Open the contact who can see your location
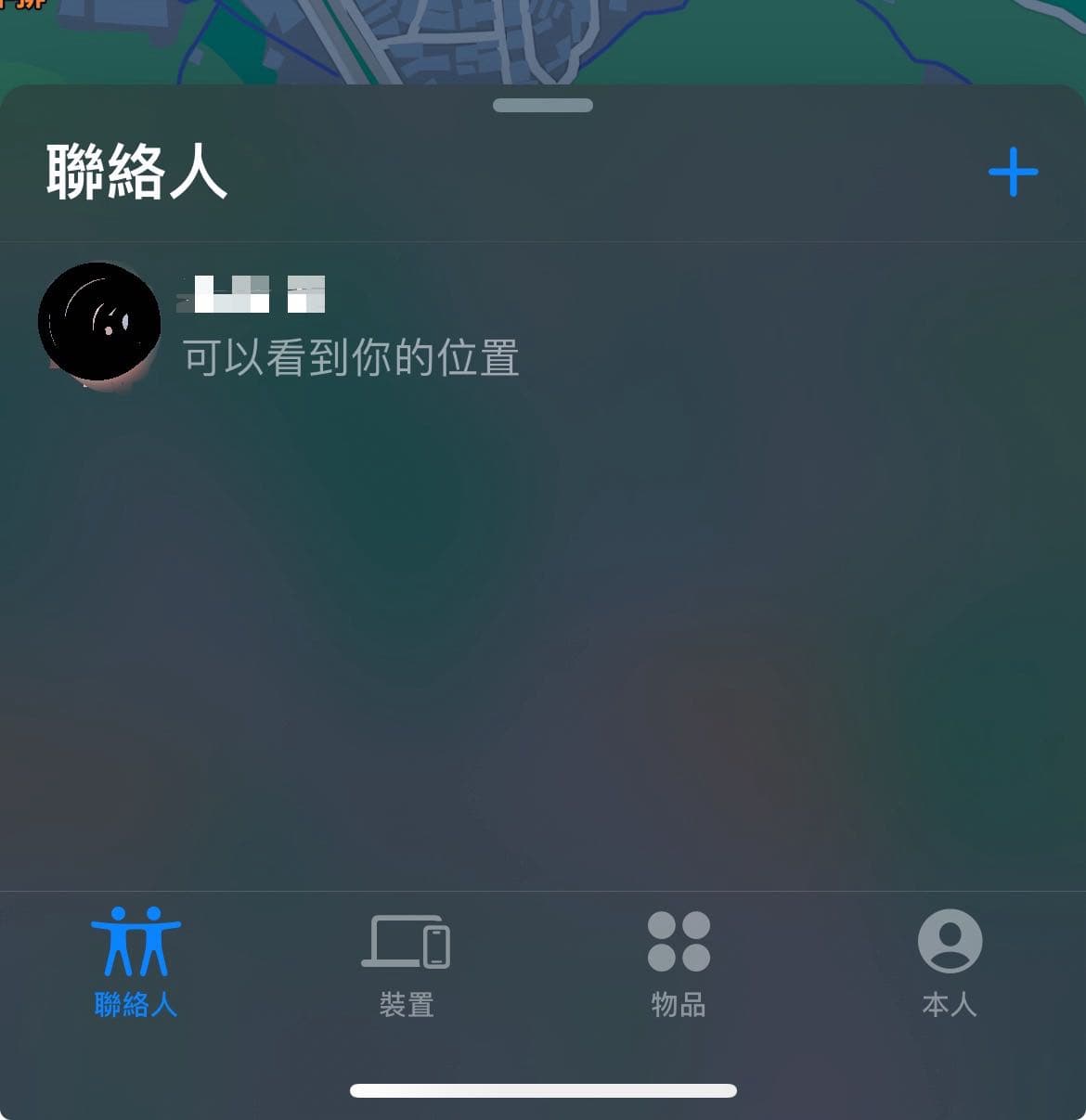 (353, 325)
